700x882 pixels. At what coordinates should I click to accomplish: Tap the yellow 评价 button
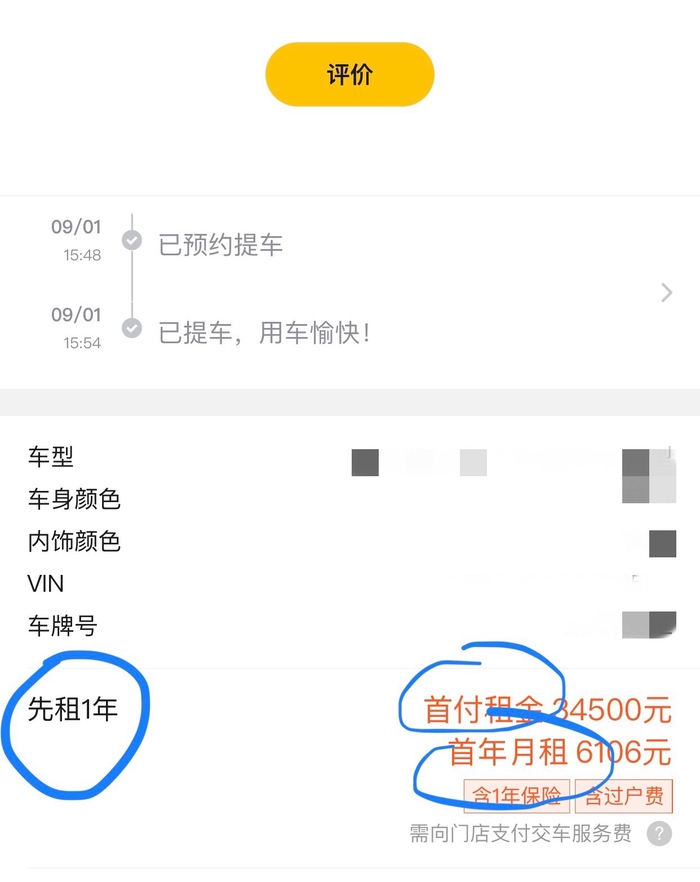(349, 75)
